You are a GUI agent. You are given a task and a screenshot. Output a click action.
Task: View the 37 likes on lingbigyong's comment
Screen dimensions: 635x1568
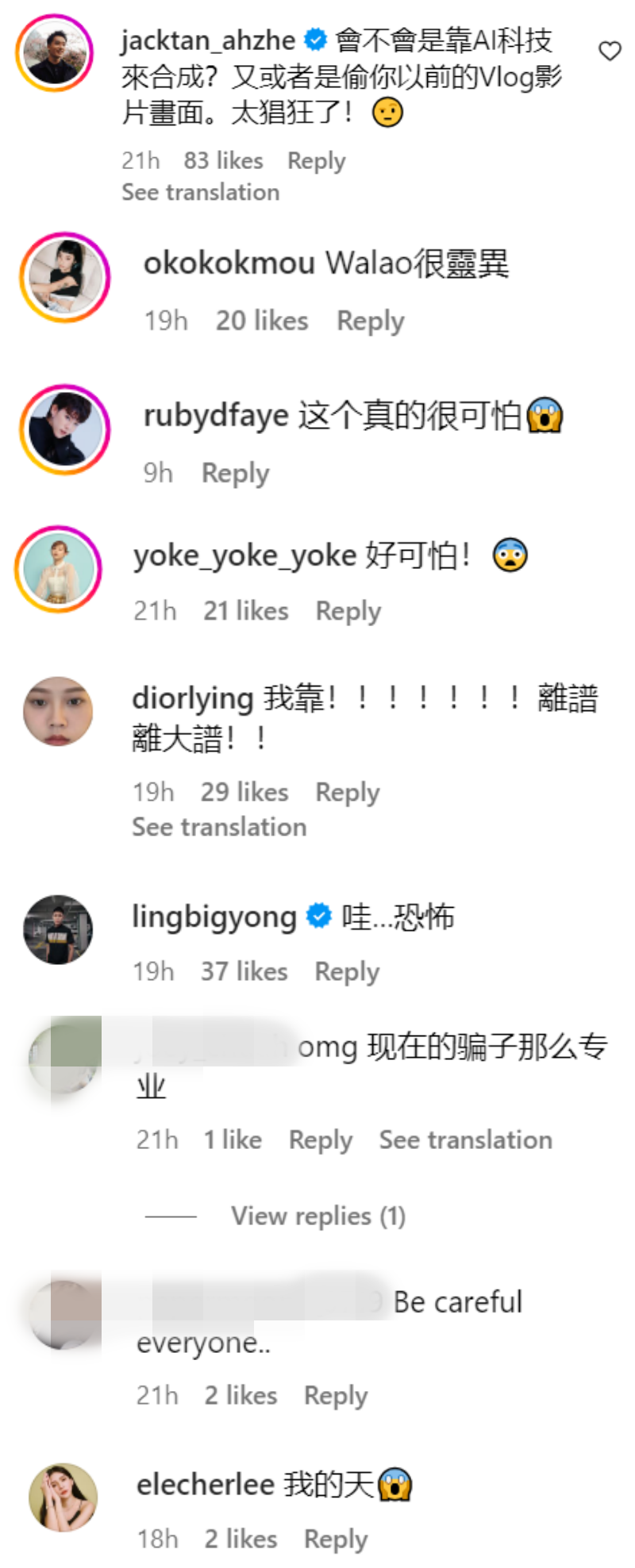[244, 971]
